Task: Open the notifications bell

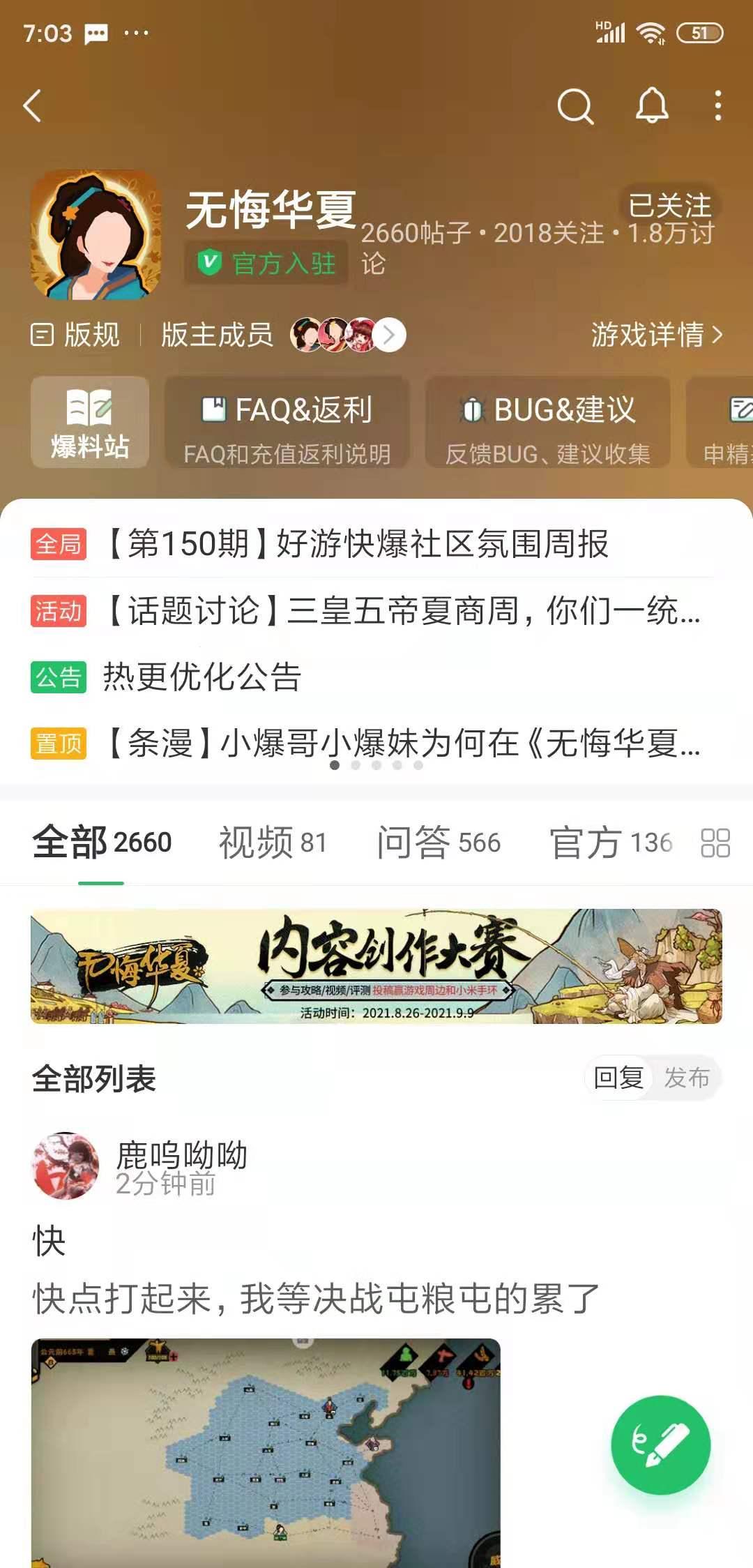Action: (652, 107)
